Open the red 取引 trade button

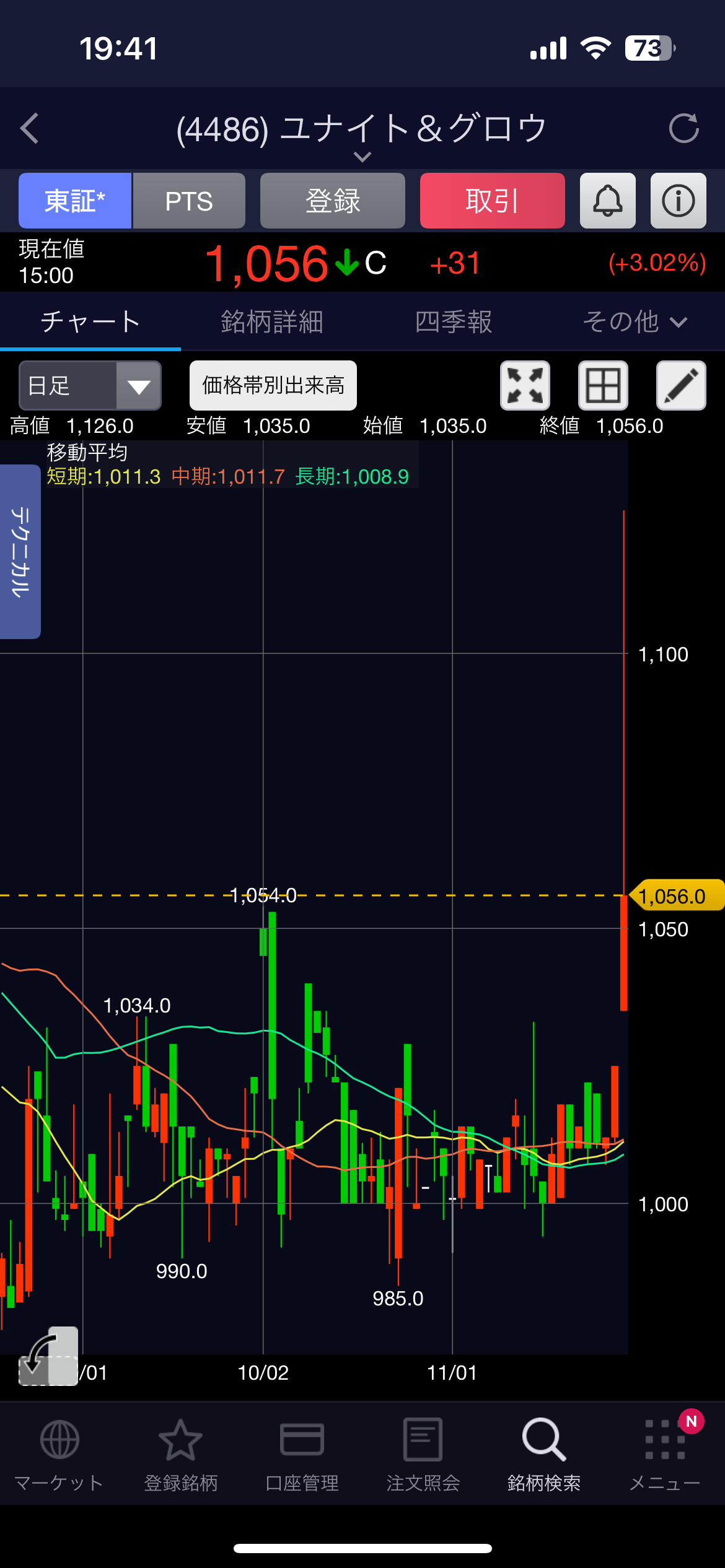click(493, 201)
